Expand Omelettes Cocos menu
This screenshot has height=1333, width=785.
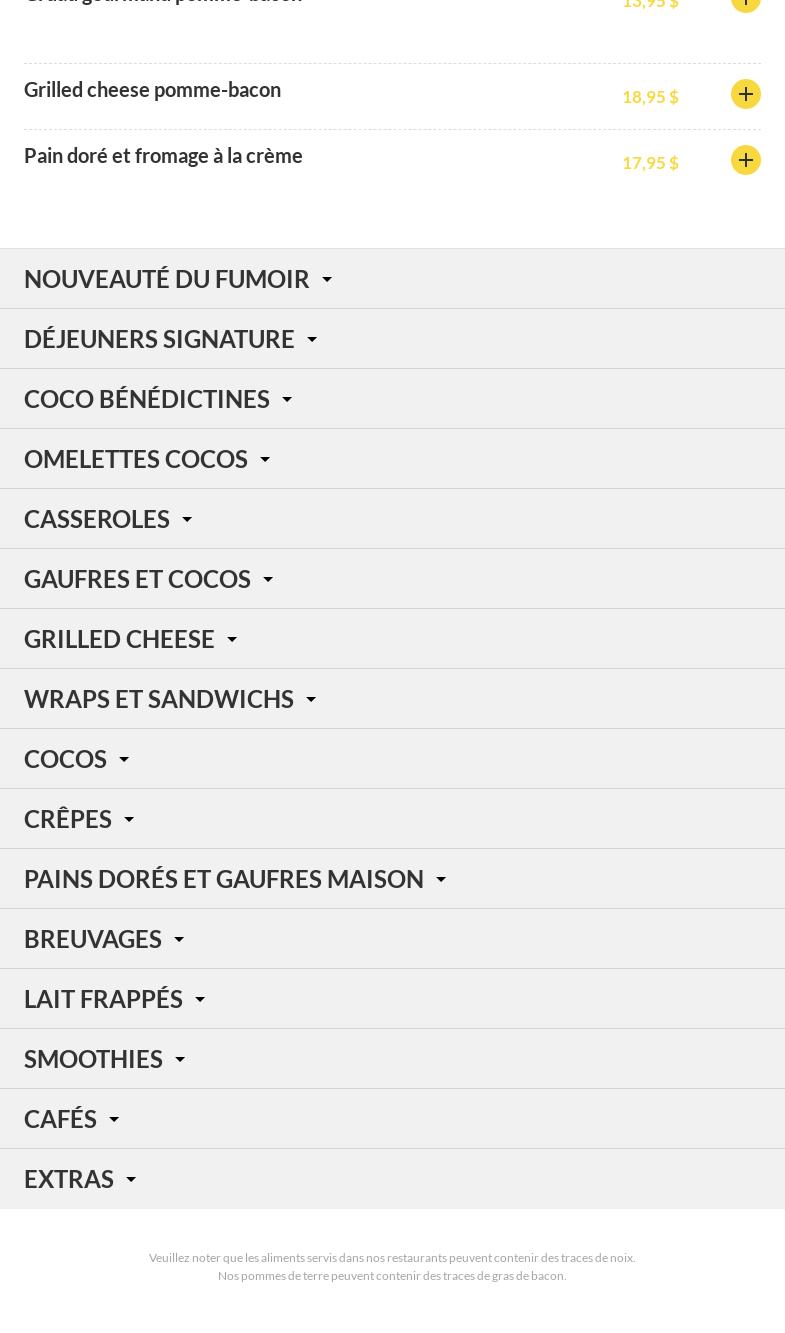point(147,459)
